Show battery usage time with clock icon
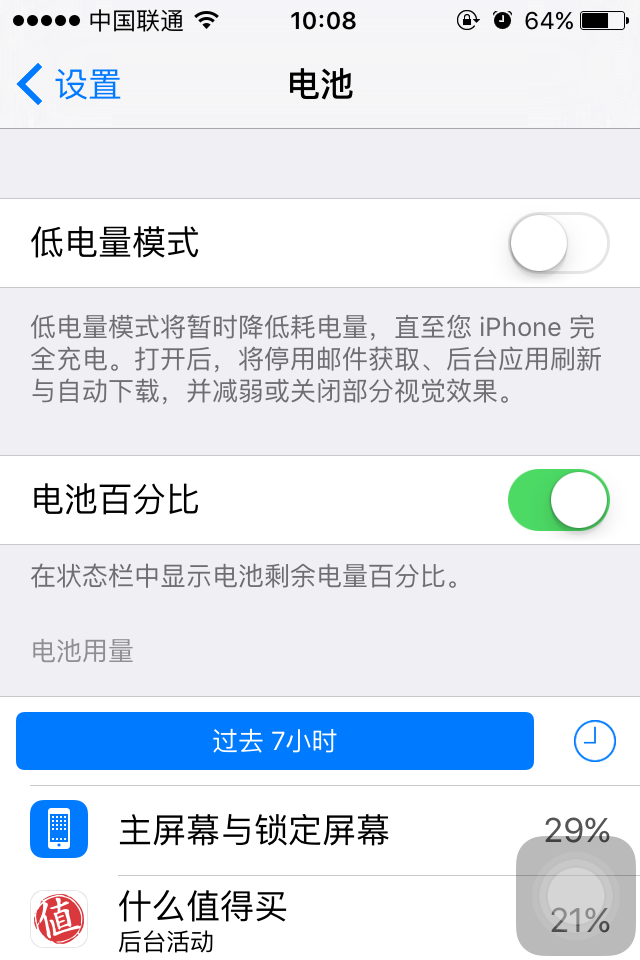This screenshot has width=640, height=960. tap(594, 741)
